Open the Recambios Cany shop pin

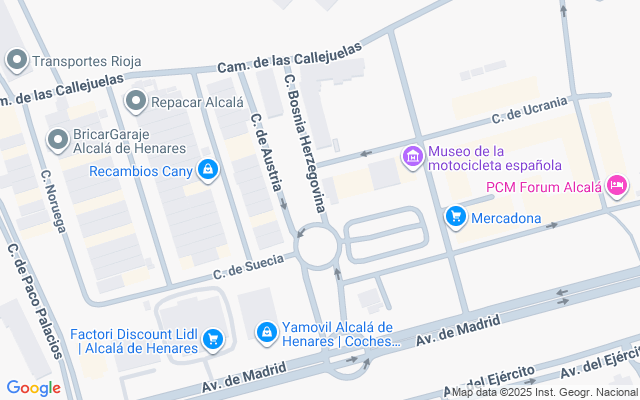point(207,170)
